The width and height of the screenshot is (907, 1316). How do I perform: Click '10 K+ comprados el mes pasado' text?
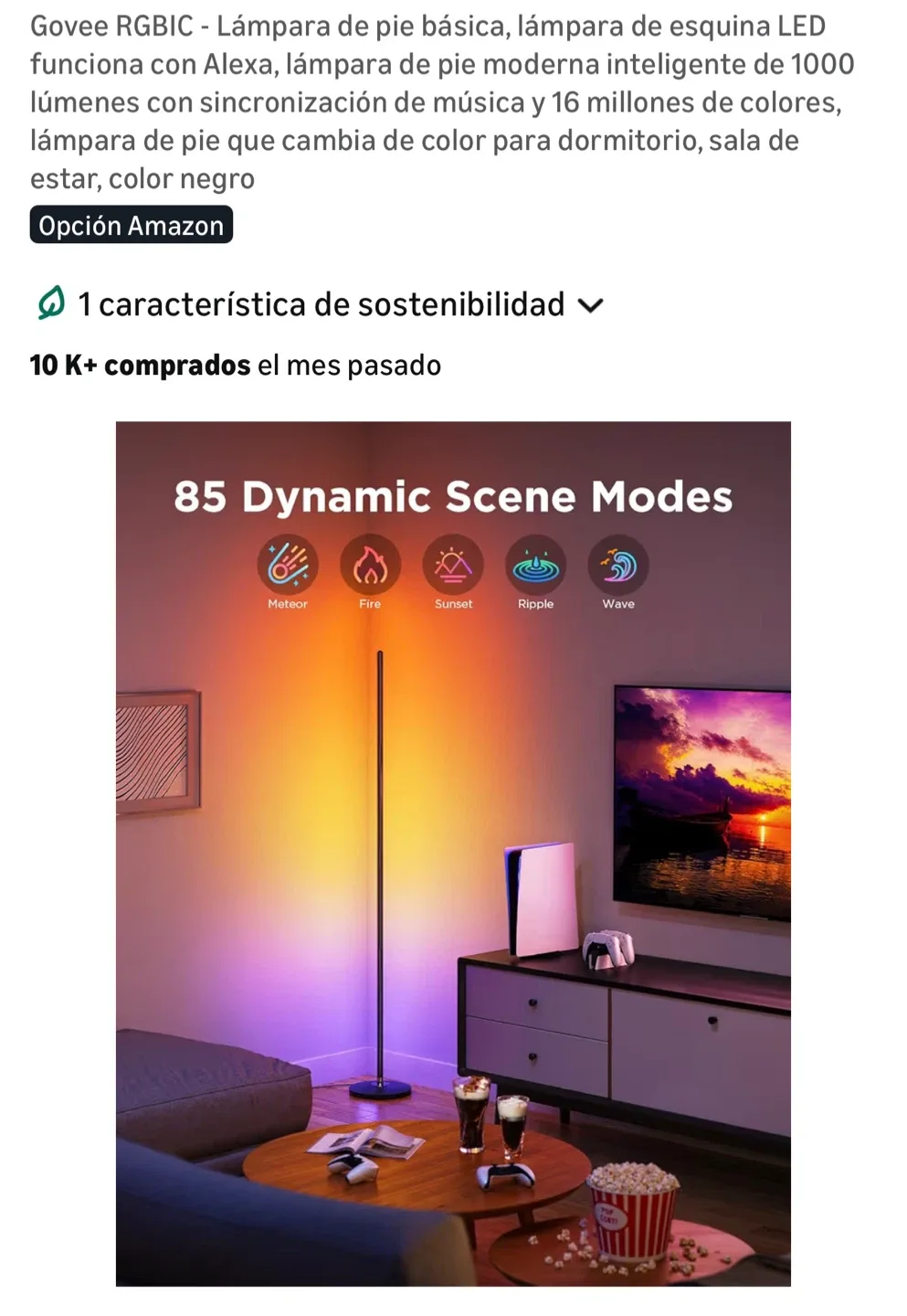234,365
